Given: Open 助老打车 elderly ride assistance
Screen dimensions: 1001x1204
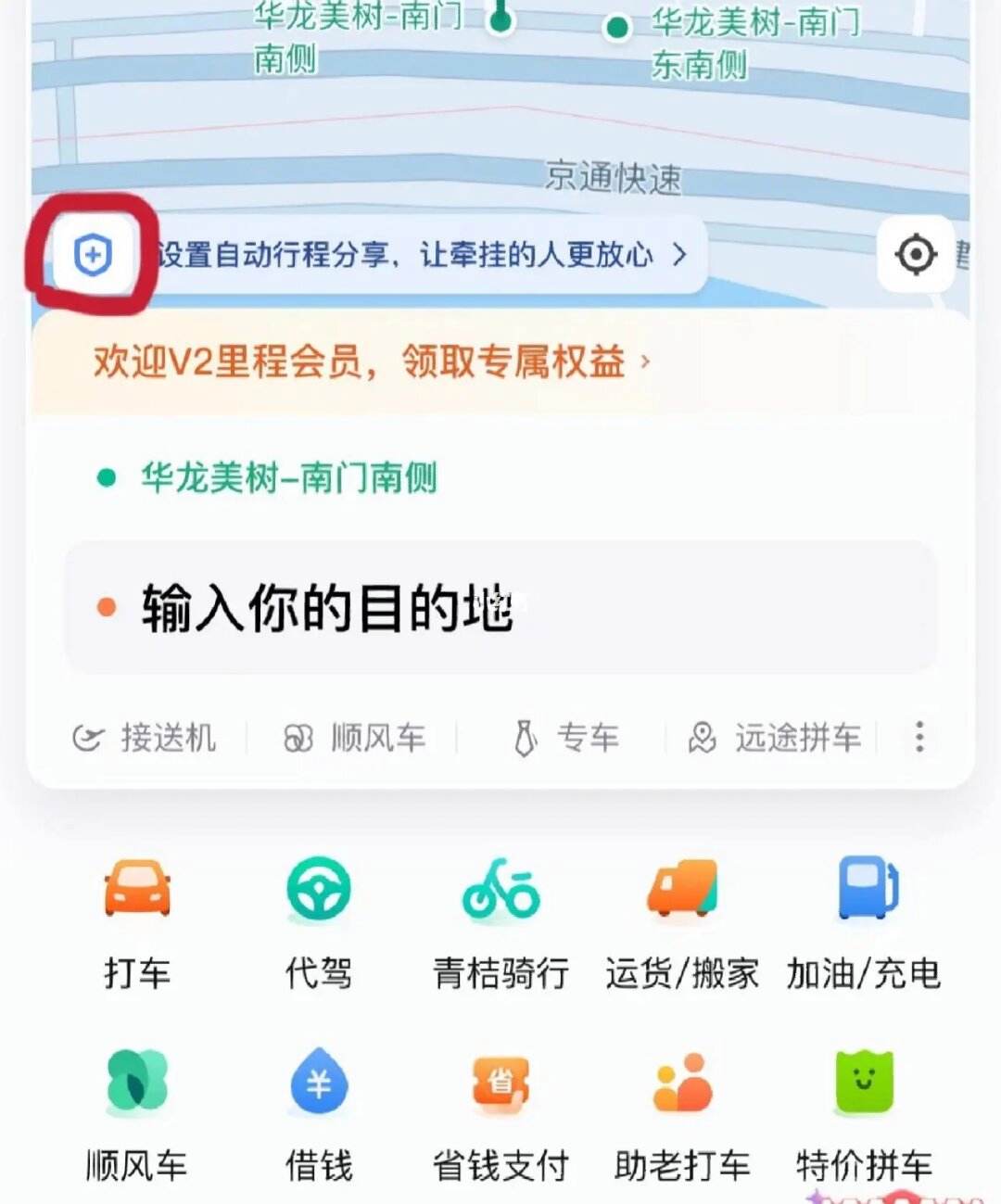Looking at the screenshot, I should click(x=682, y=1112).
